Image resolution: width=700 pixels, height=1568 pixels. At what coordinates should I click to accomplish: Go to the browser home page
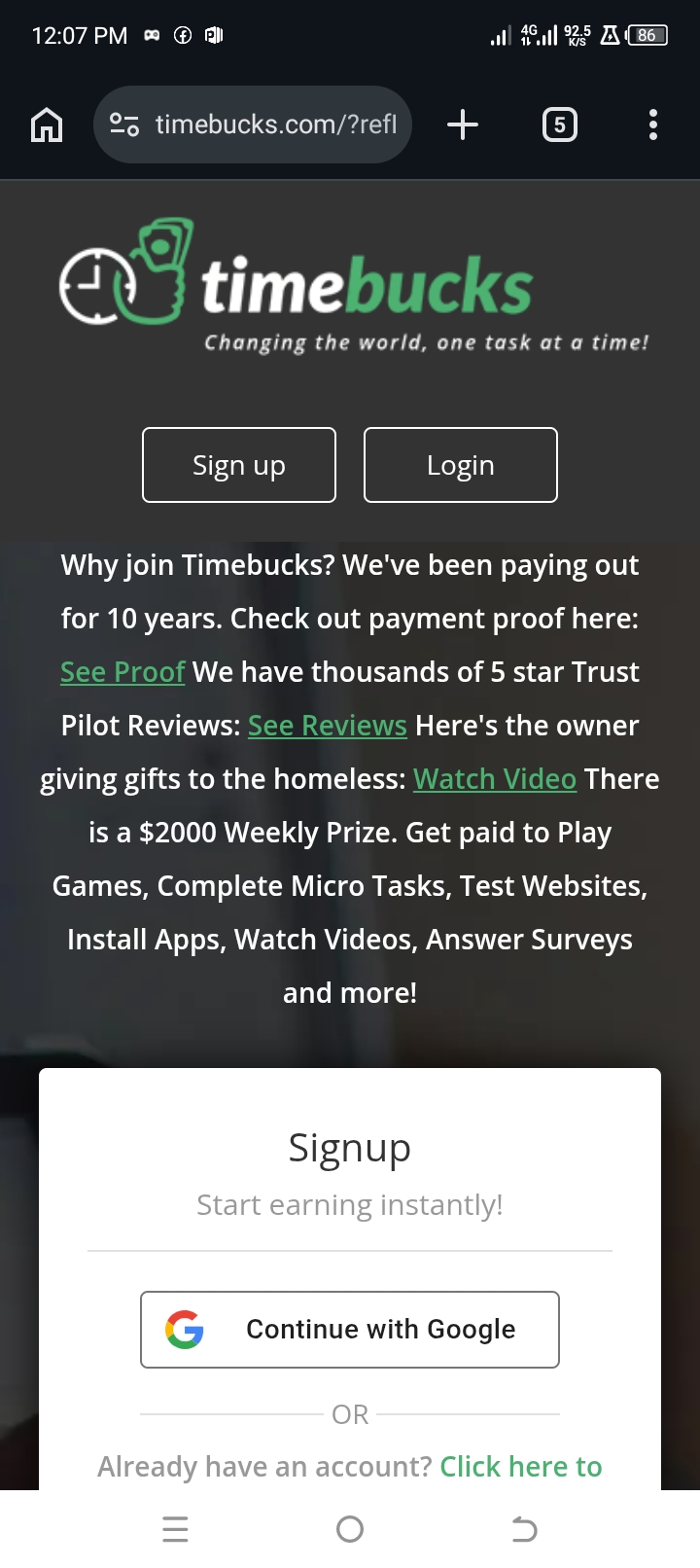(x=47, y=125)
